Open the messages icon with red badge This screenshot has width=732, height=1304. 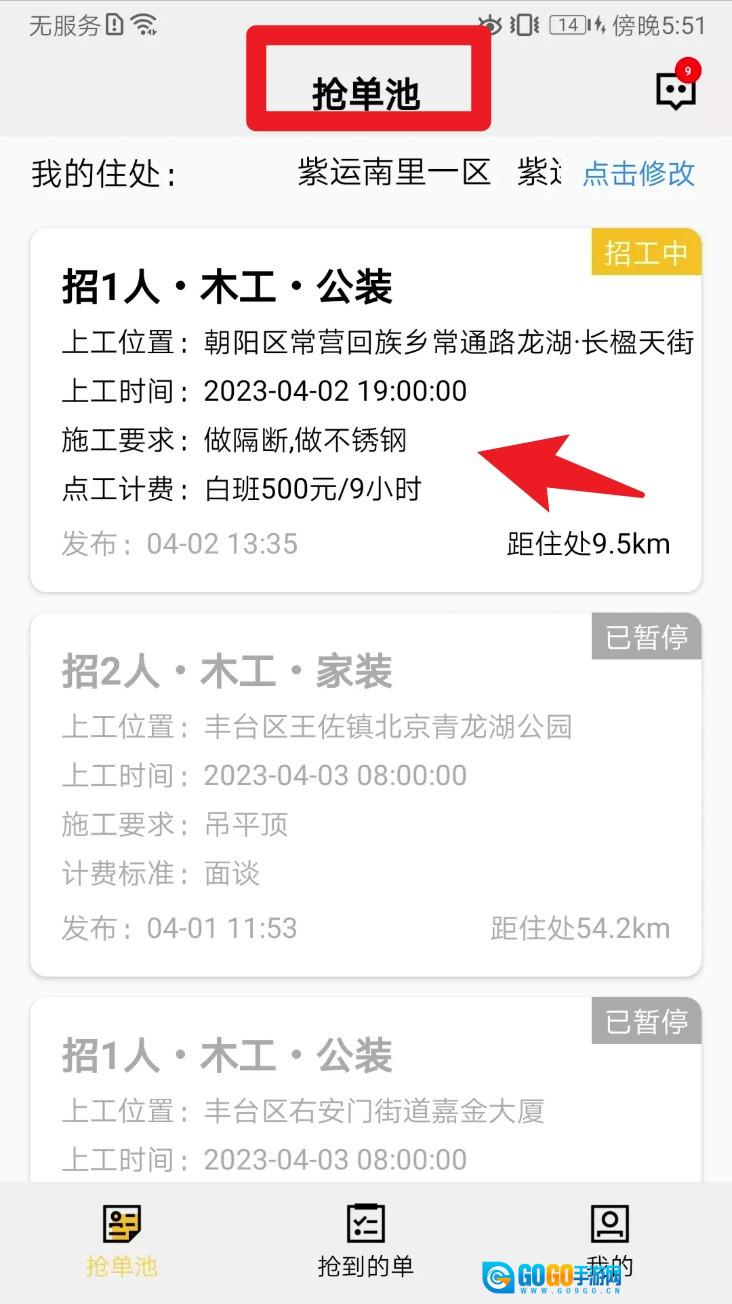676,90
